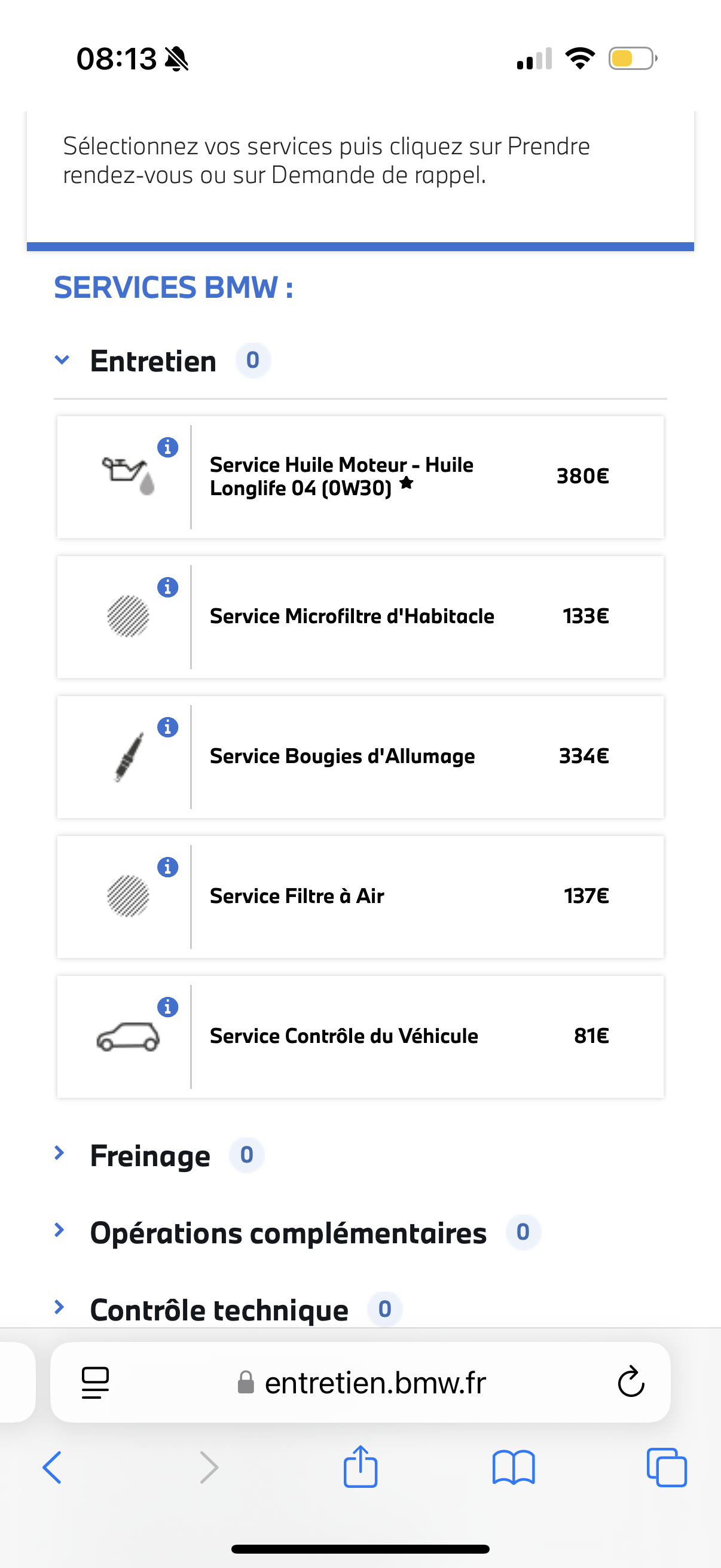Select Service Bougies d'Allumage card
Viewport: 721px width, 1568px height.
tap(360, 756)
